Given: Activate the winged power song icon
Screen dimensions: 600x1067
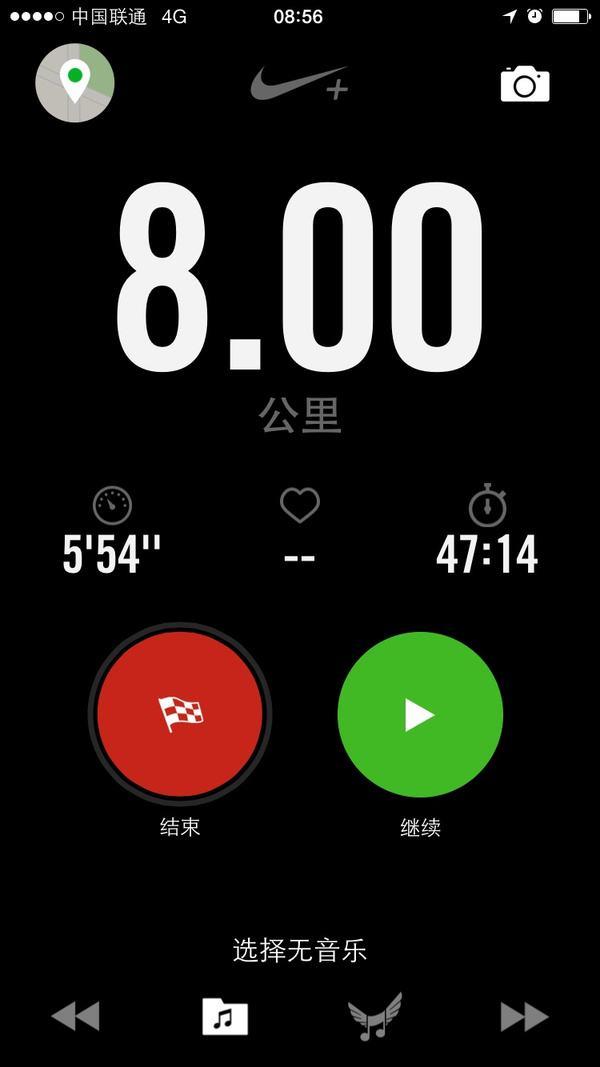Looking at the screenshot, I should 375,1017.
